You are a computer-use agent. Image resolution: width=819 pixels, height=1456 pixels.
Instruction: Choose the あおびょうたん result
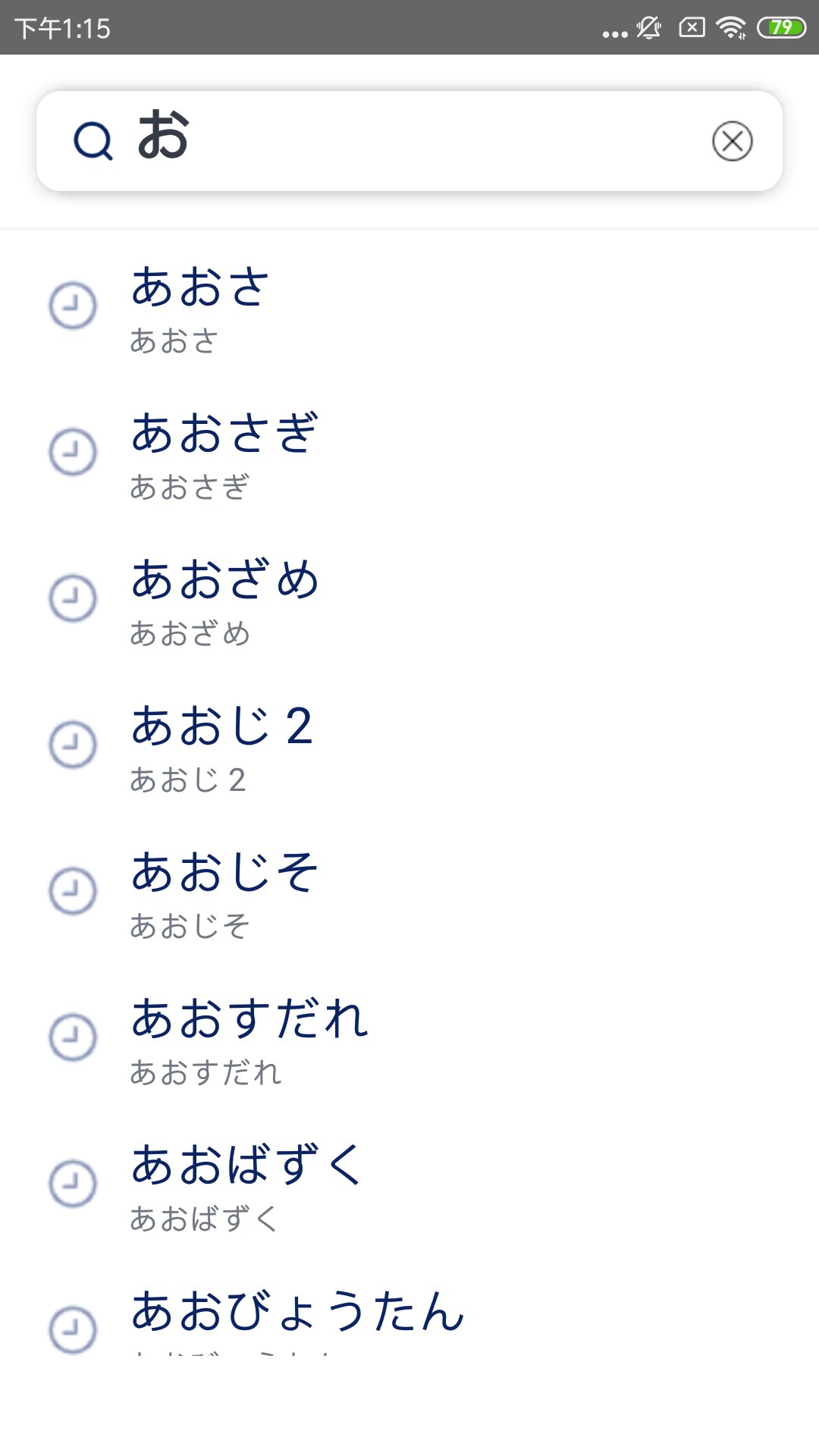coord(297,1319)
